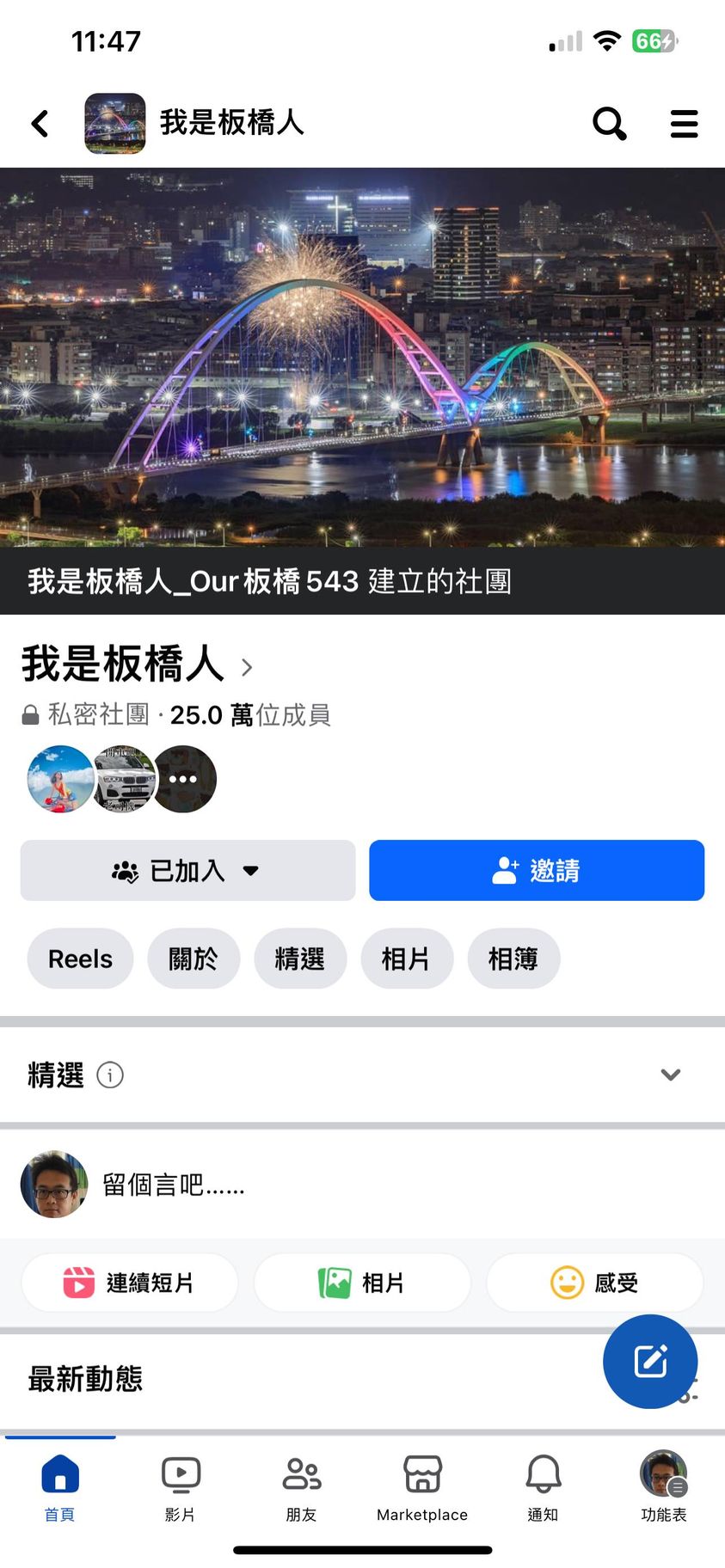Open the 通知 notifications tab
The width and height of the screenshot is (725, 1568).
coord(544,1486)
